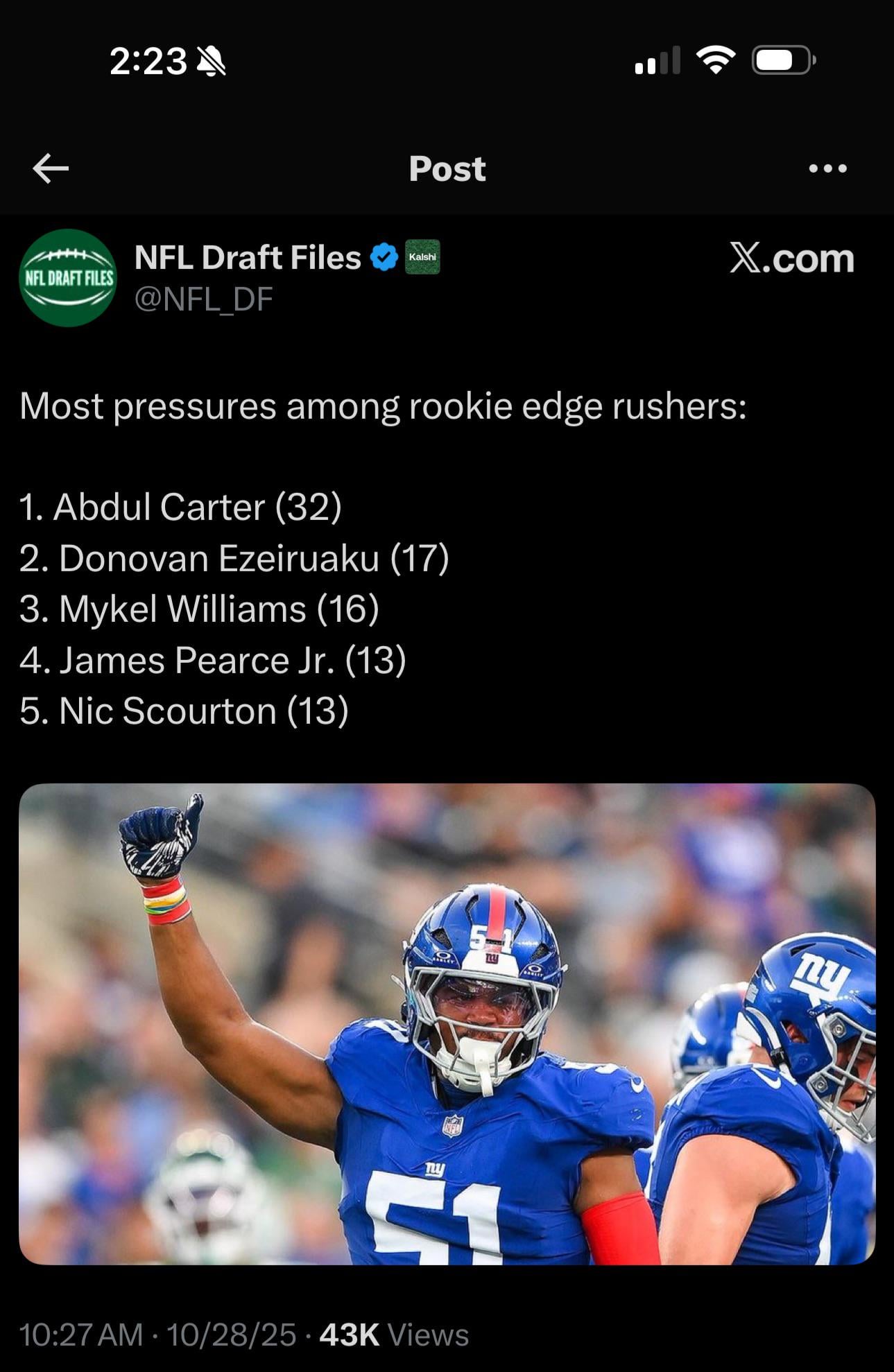Screen dimensions: 894x1372
Task: View the NFL Draft Files account name
Action: click(248, 258)
